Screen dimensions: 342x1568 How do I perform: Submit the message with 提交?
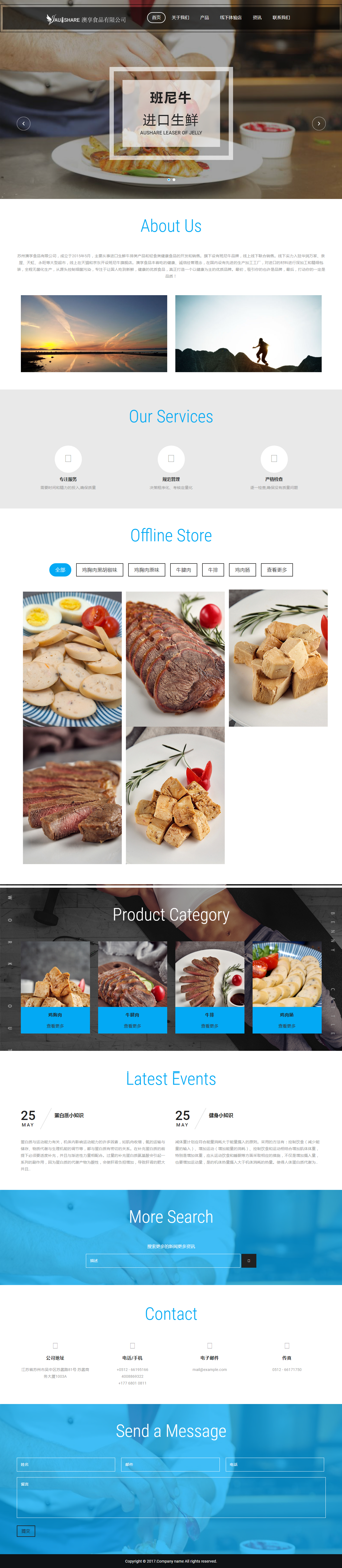coord(25,1530)
